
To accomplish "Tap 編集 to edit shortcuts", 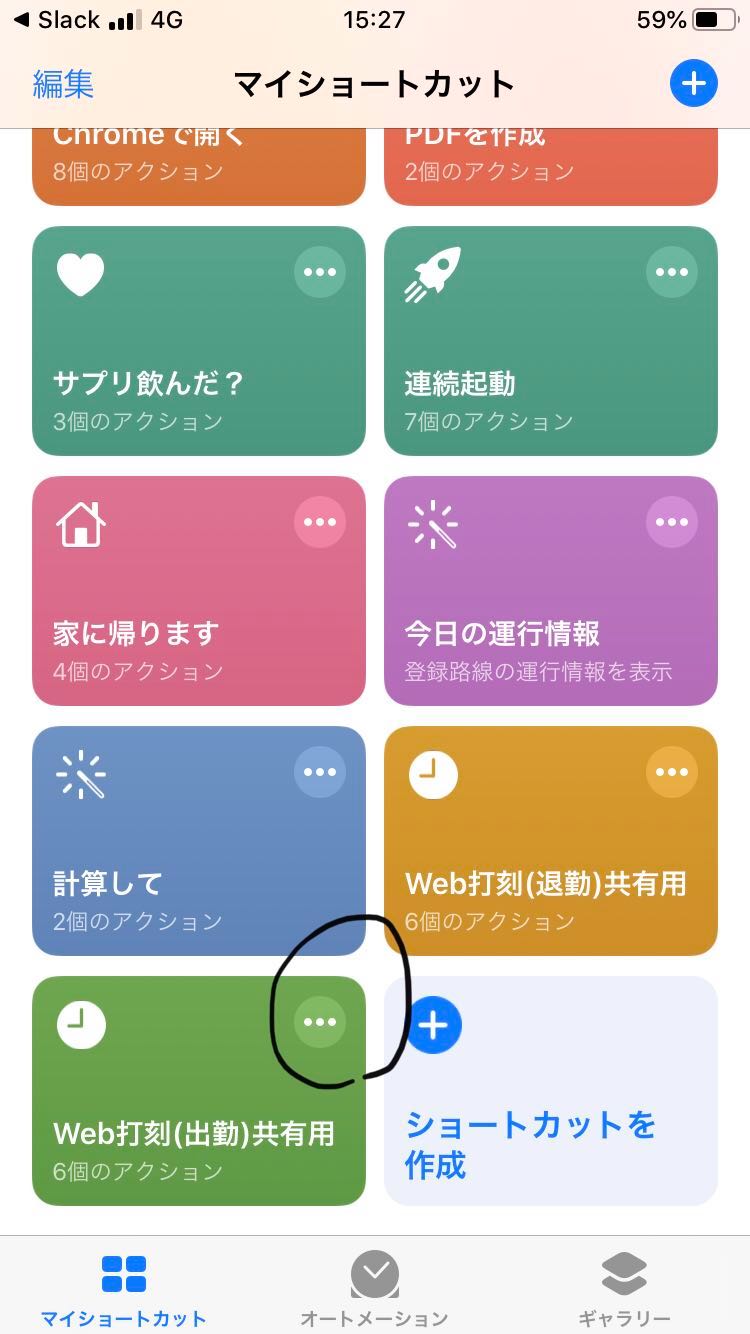I will coord(63,84).
